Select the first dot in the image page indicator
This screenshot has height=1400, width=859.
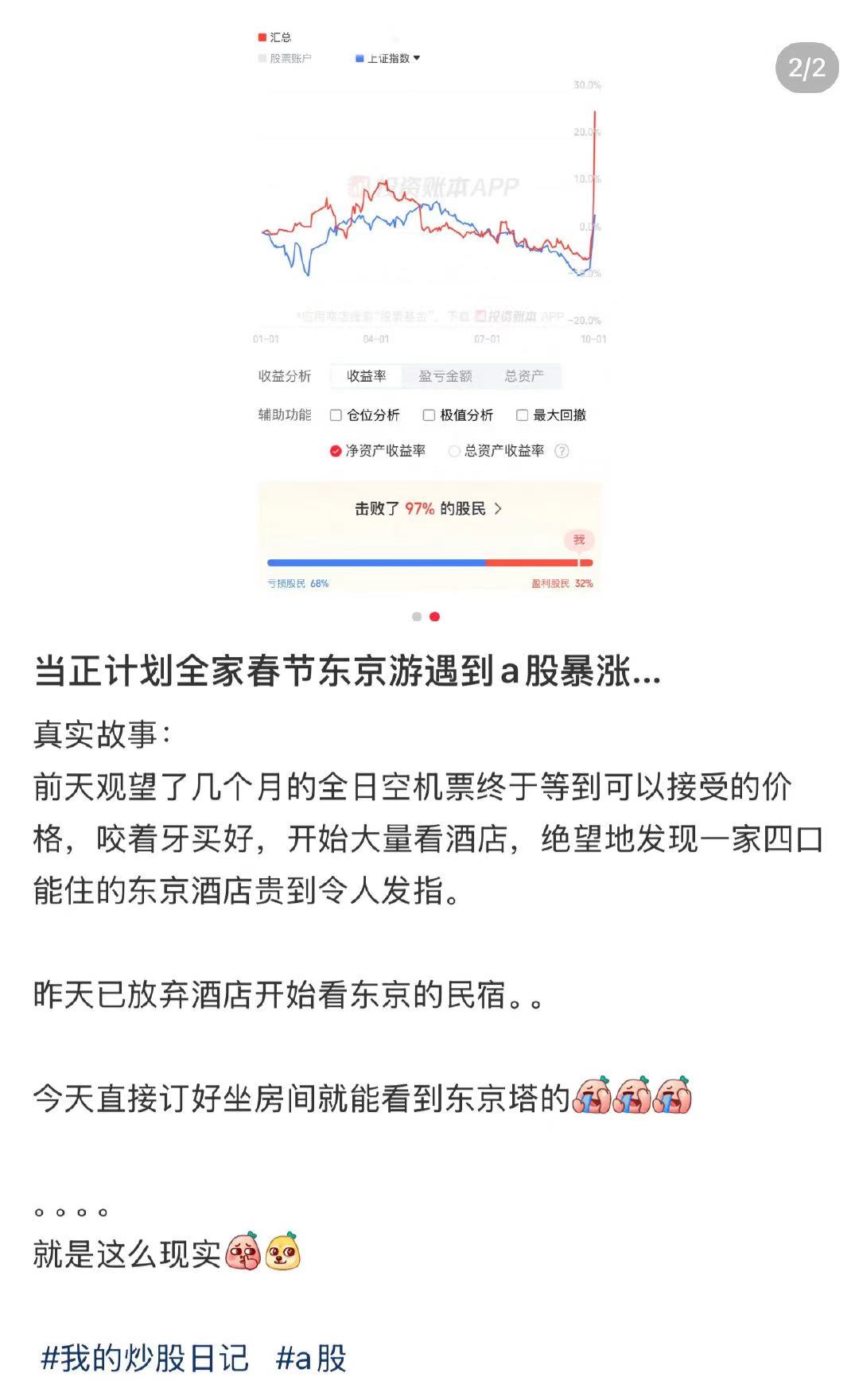[417, 616]
